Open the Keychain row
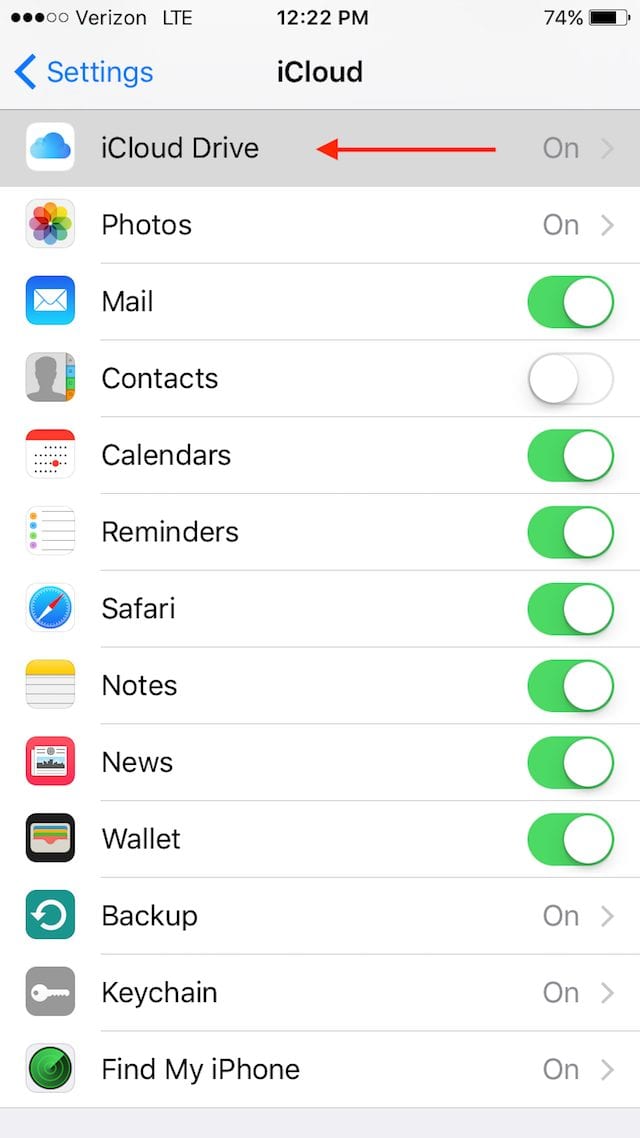 pyautogui.click(x=320, y=993)
